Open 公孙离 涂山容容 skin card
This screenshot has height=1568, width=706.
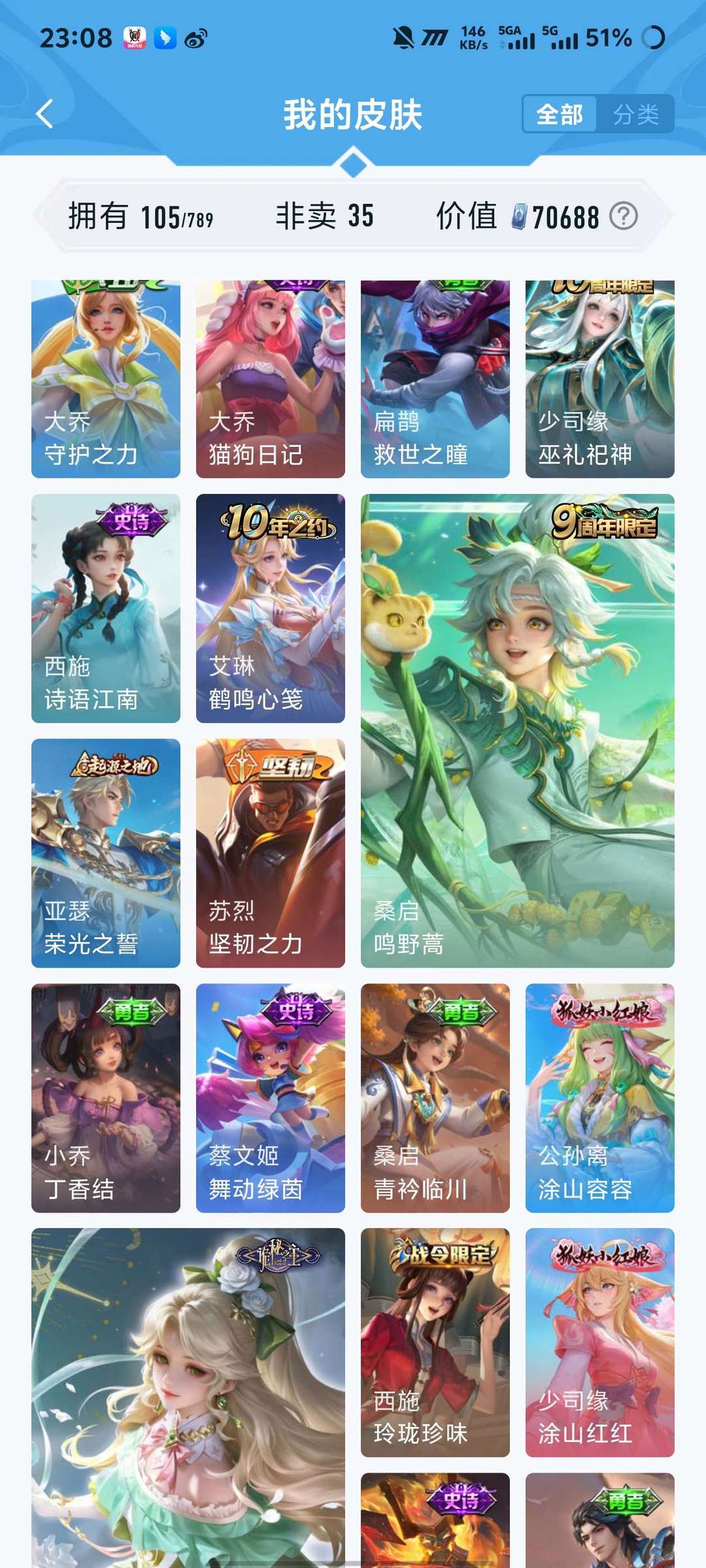pos(600,1098)
